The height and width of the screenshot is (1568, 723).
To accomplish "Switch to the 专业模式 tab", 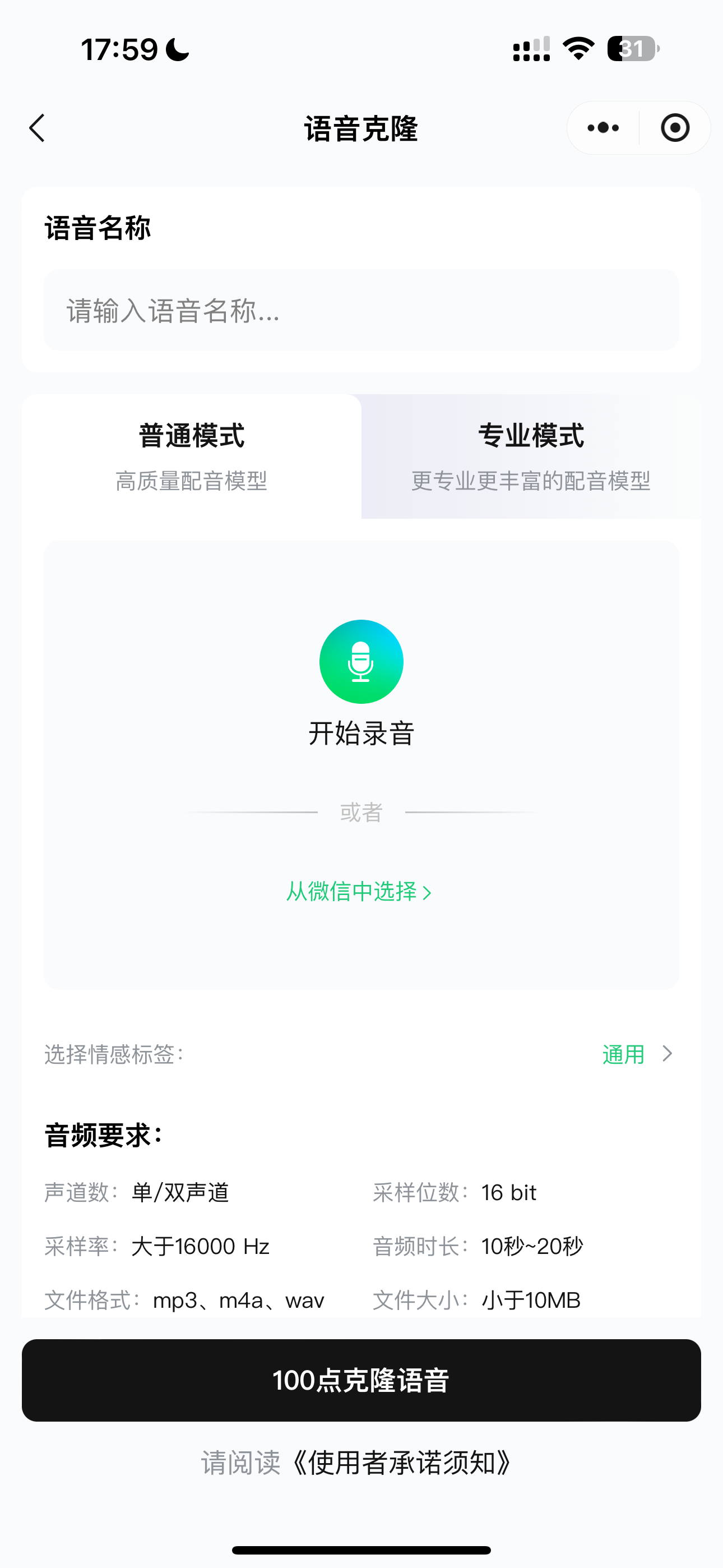I will (x=531, y=456).
